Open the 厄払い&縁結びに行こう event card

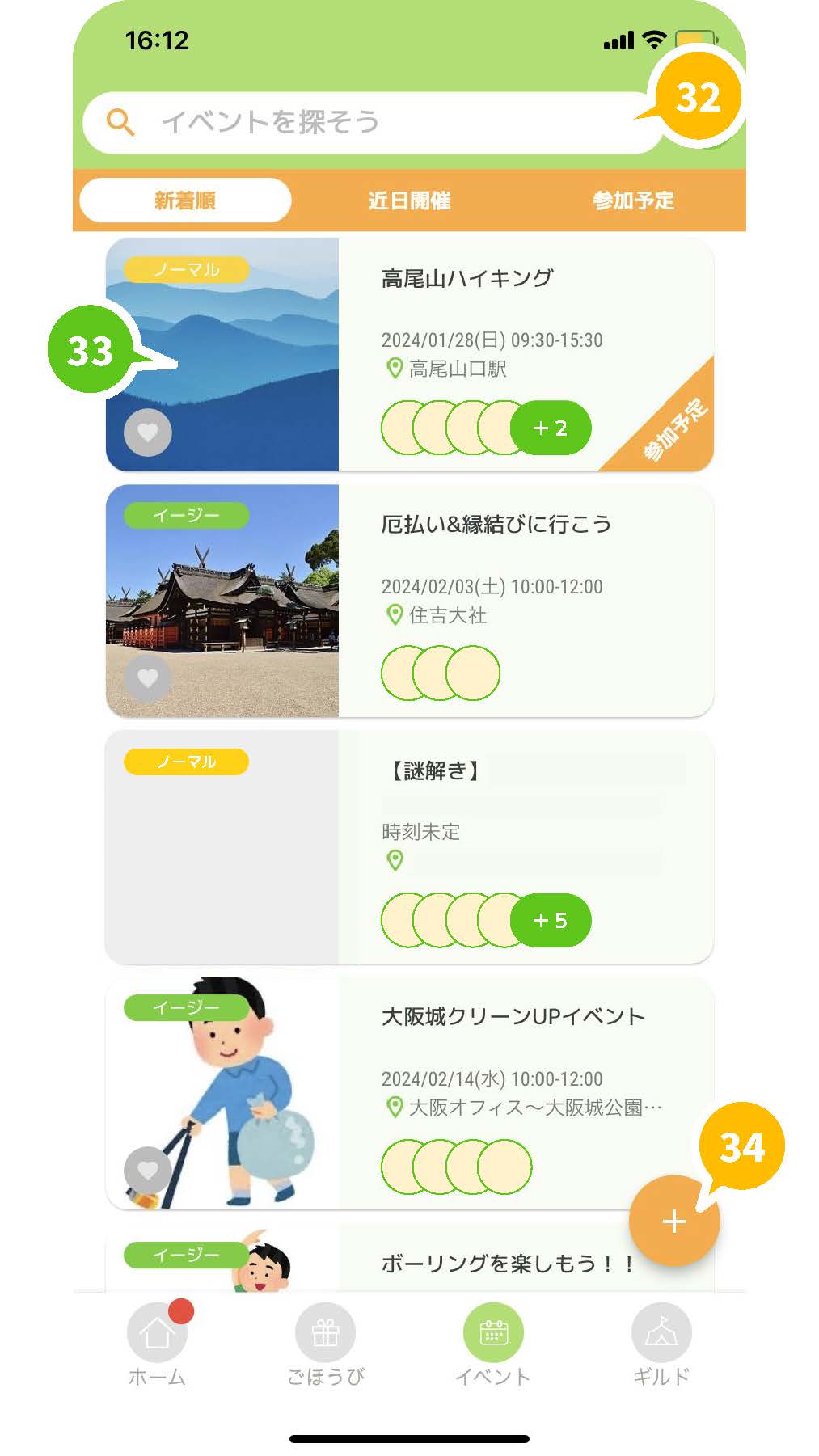pyautogui.click(x=409, y=601)
